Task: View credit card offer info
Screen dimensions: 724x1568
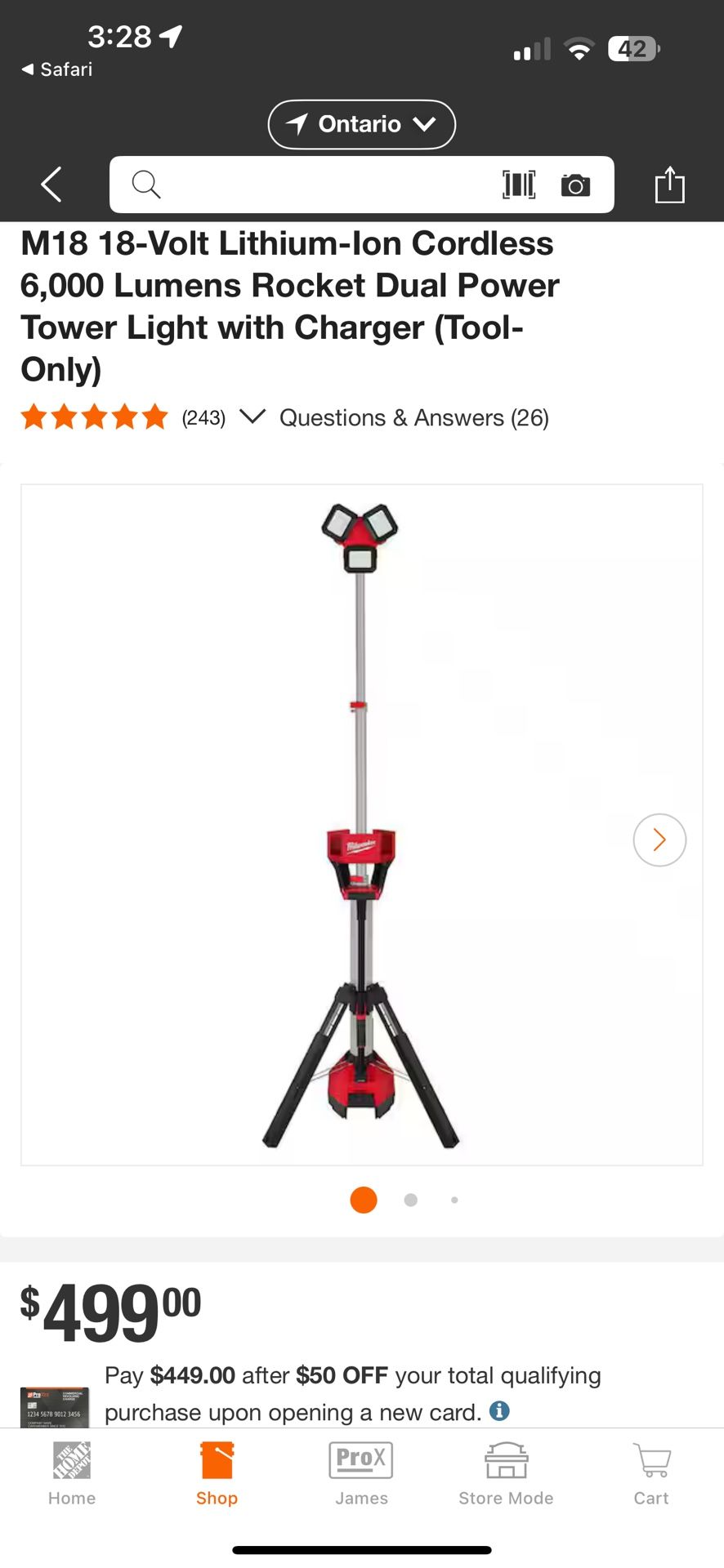Action: [x=499, y=1410]
